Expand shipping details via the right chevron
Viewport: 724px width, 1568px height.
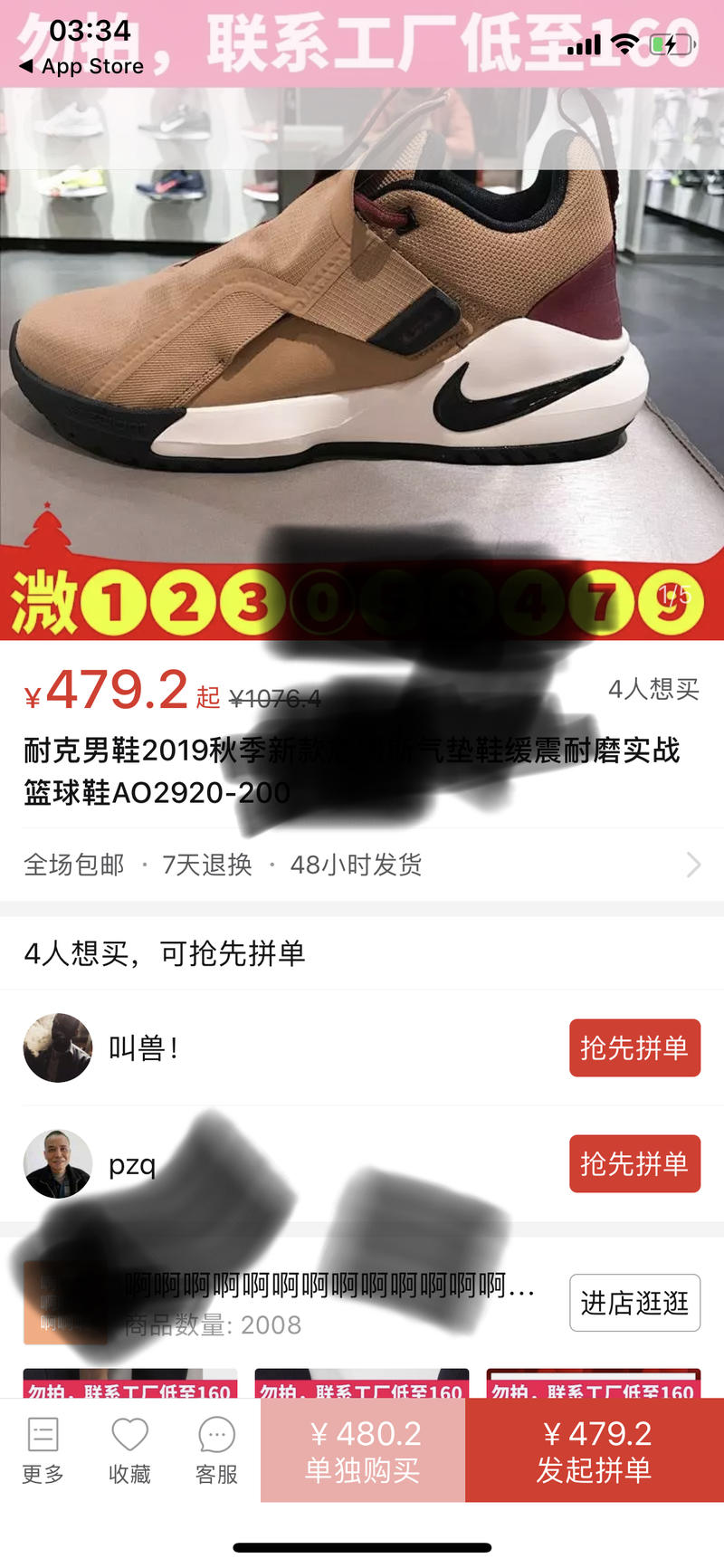694,865
